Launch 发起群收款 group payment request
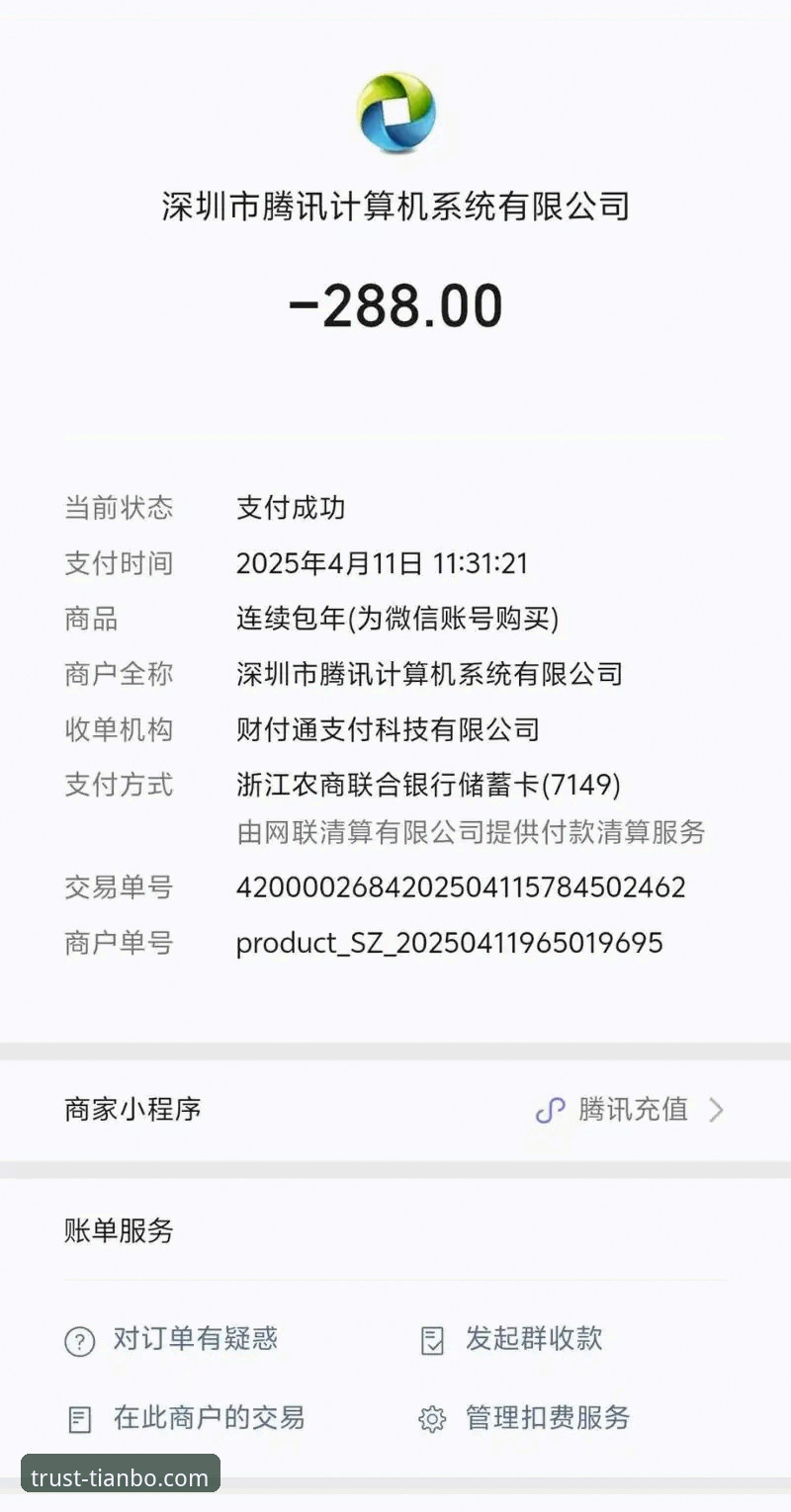Image resolution: width=791 pixels, height=1512 pixels. (534, 1340)
